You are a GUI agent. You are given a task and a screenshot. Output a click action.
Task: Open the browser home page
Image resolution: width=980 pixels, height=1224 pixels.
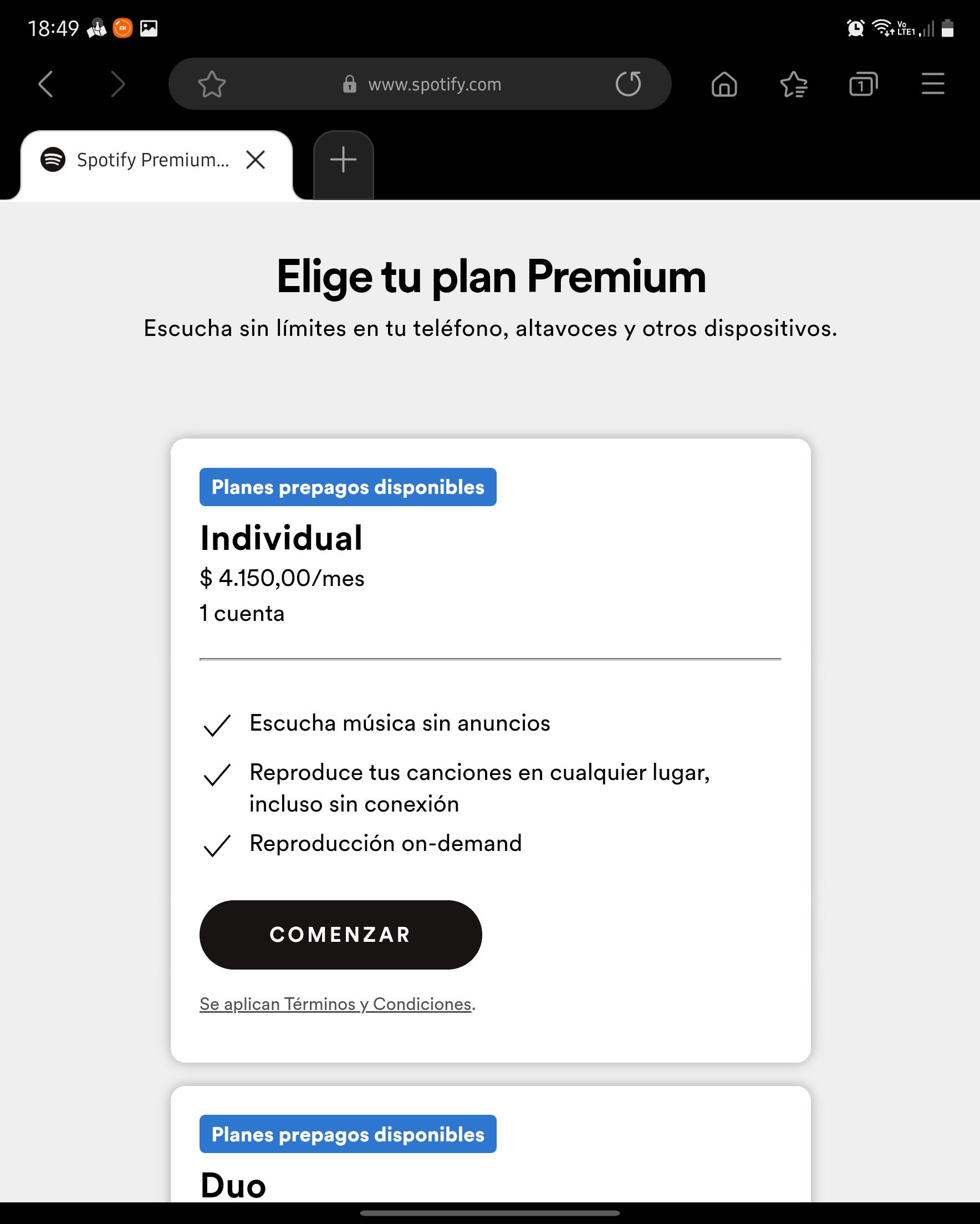tap(724, 85)
